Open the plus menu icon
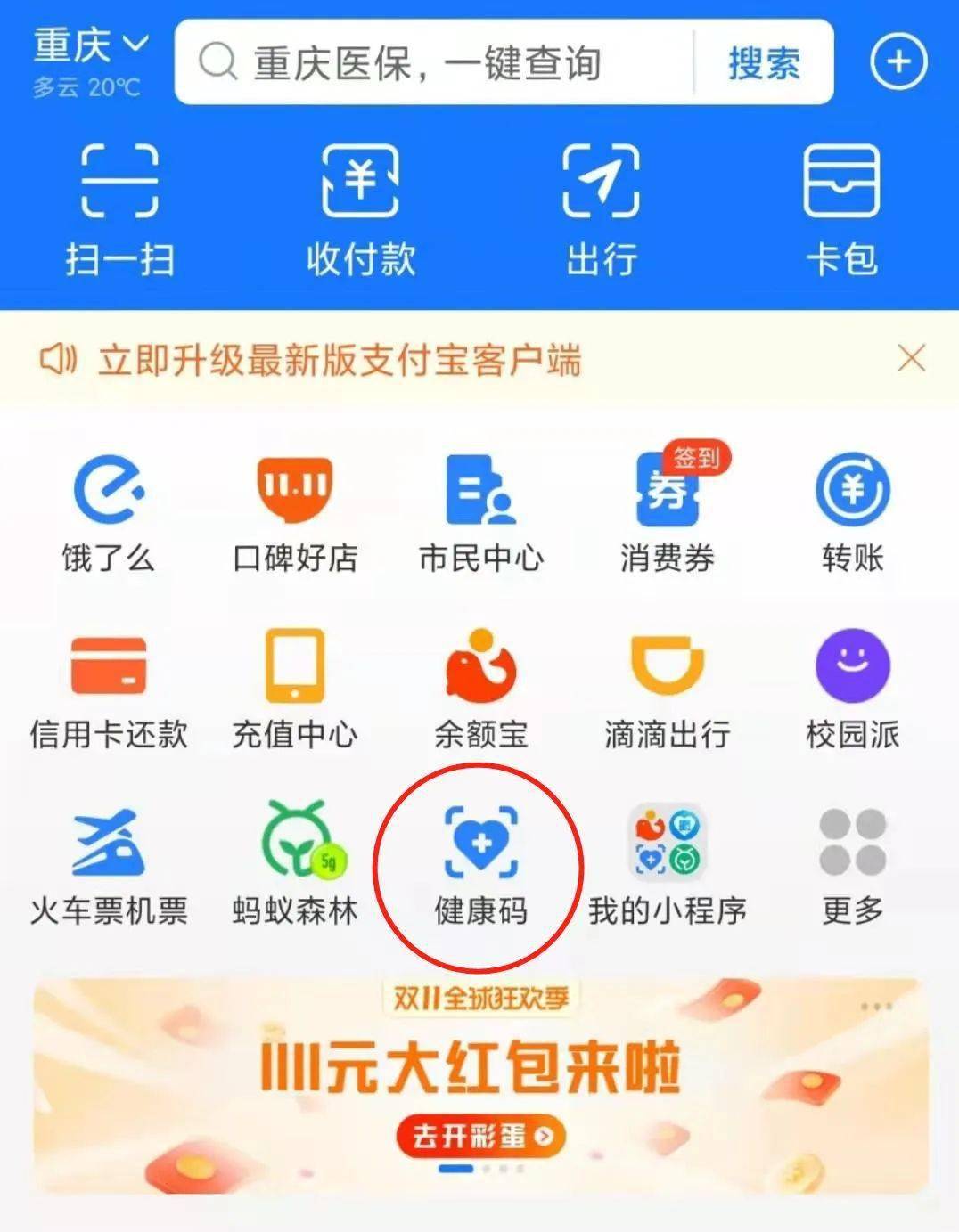Image resolution: width=959 pixels, height=1232 pixels. coord(898,61)
